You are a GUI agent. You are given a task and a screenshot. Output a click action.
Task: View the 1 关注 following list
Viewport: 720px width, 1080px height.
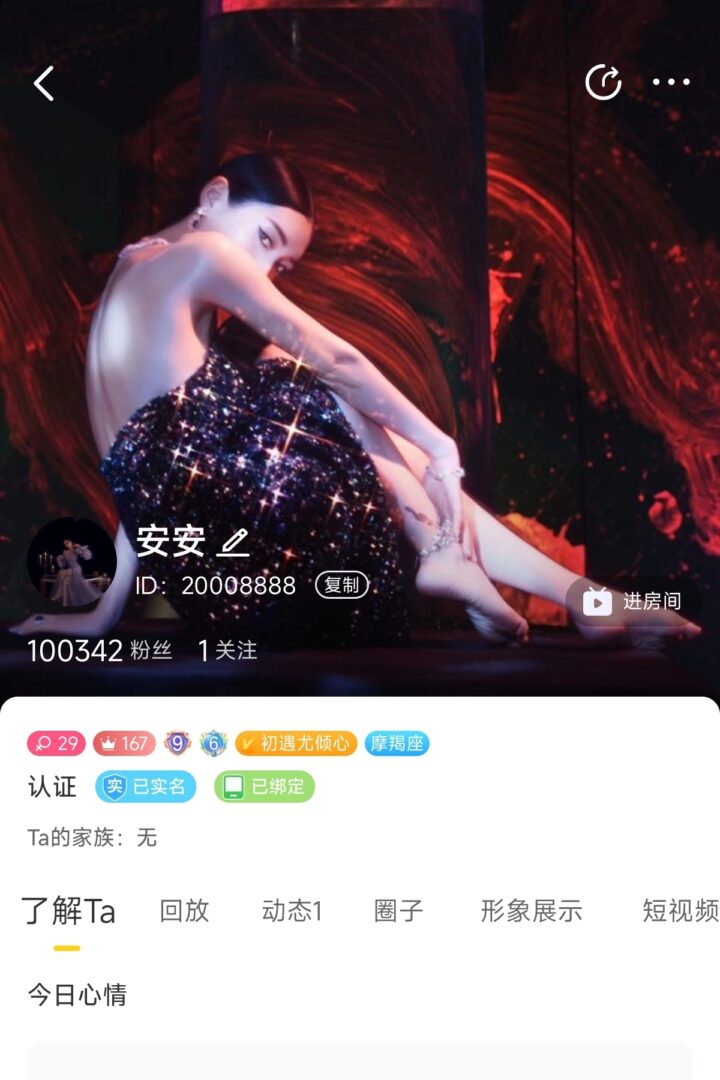(x=227, y=651)
